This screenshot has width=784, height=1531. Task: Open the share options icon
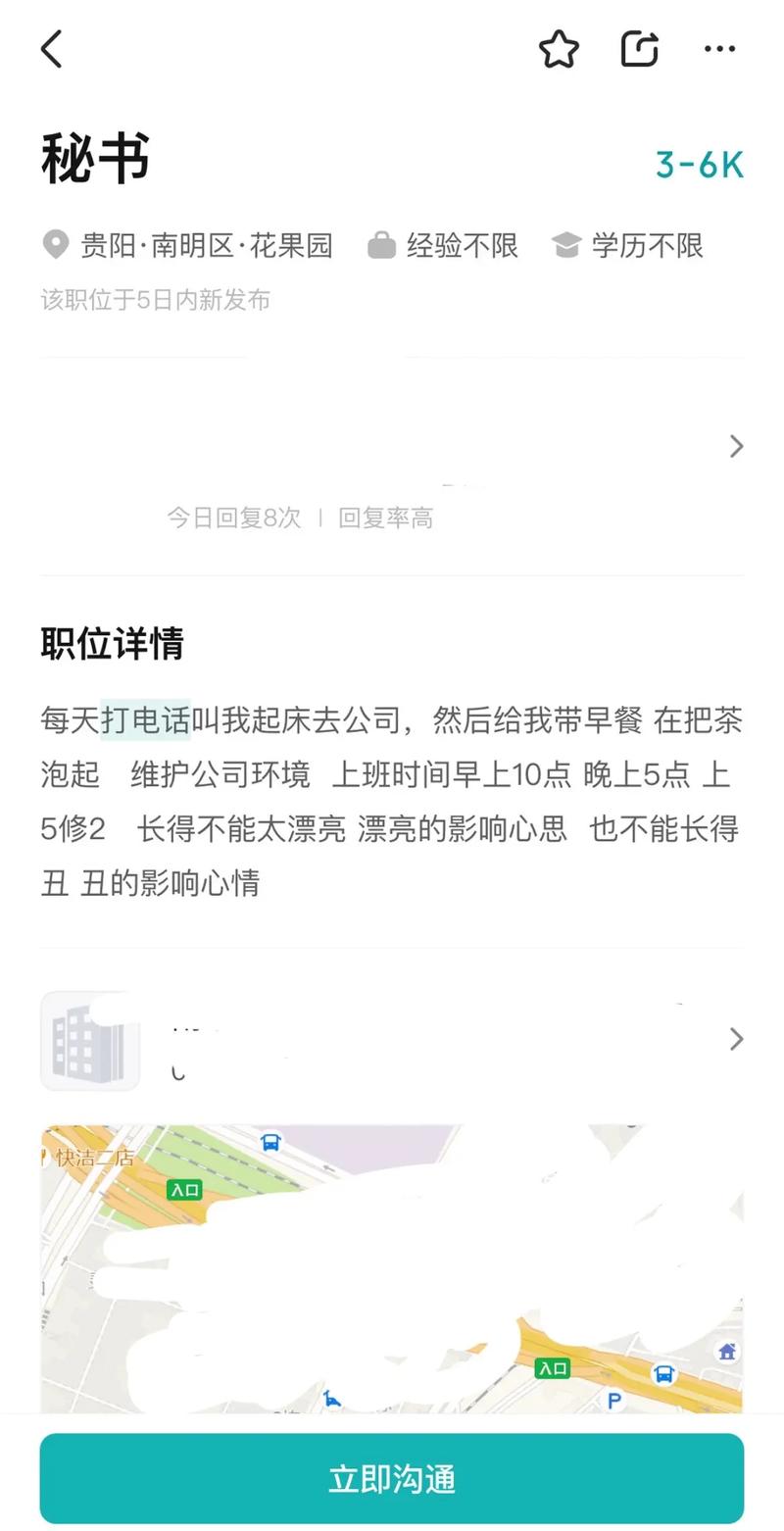639,48
